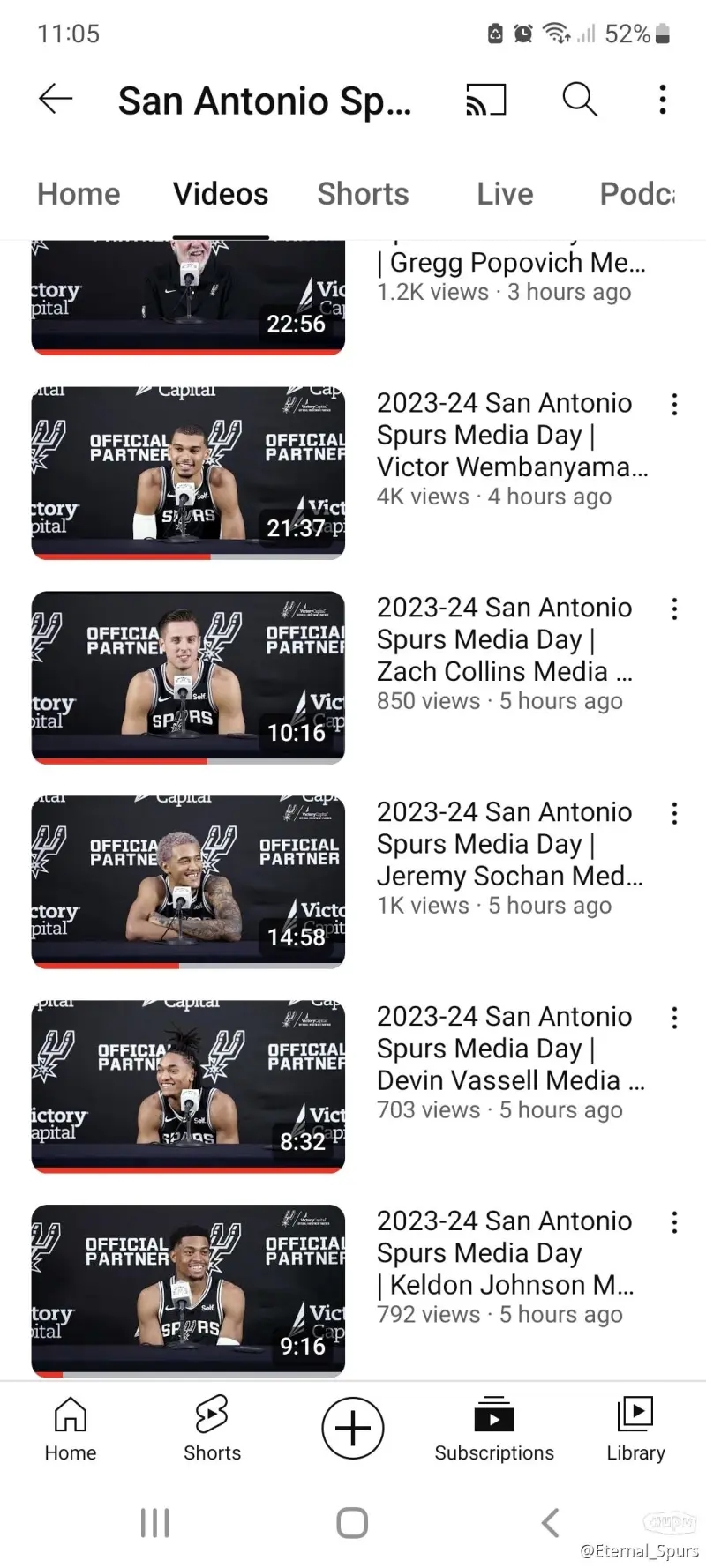The width and height of the screenshot is (706, 1568).
Task: Play the Keldon Johnson Media Day video
Action: point(188,1290)
